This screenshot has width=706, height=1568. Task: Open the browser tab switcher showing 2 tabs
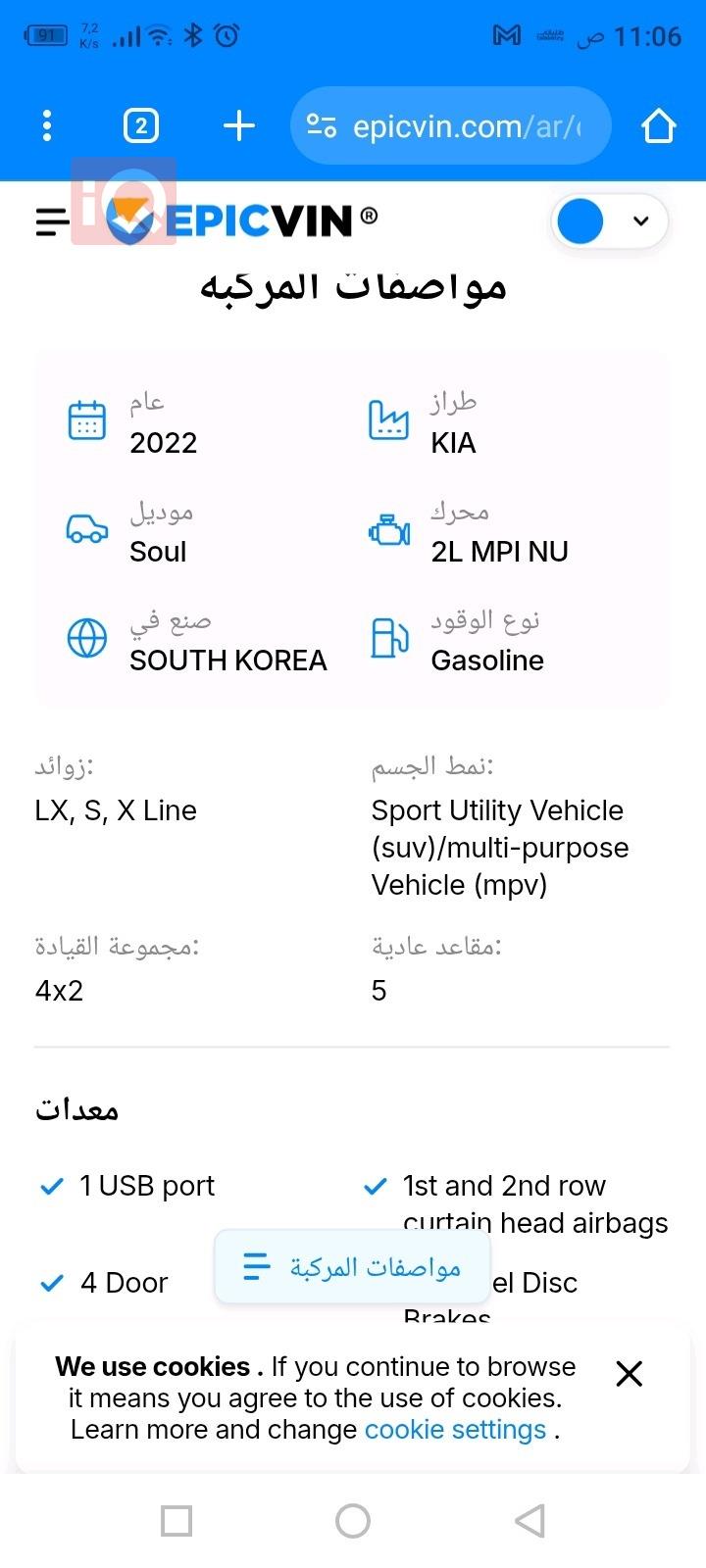pos(140,125)
